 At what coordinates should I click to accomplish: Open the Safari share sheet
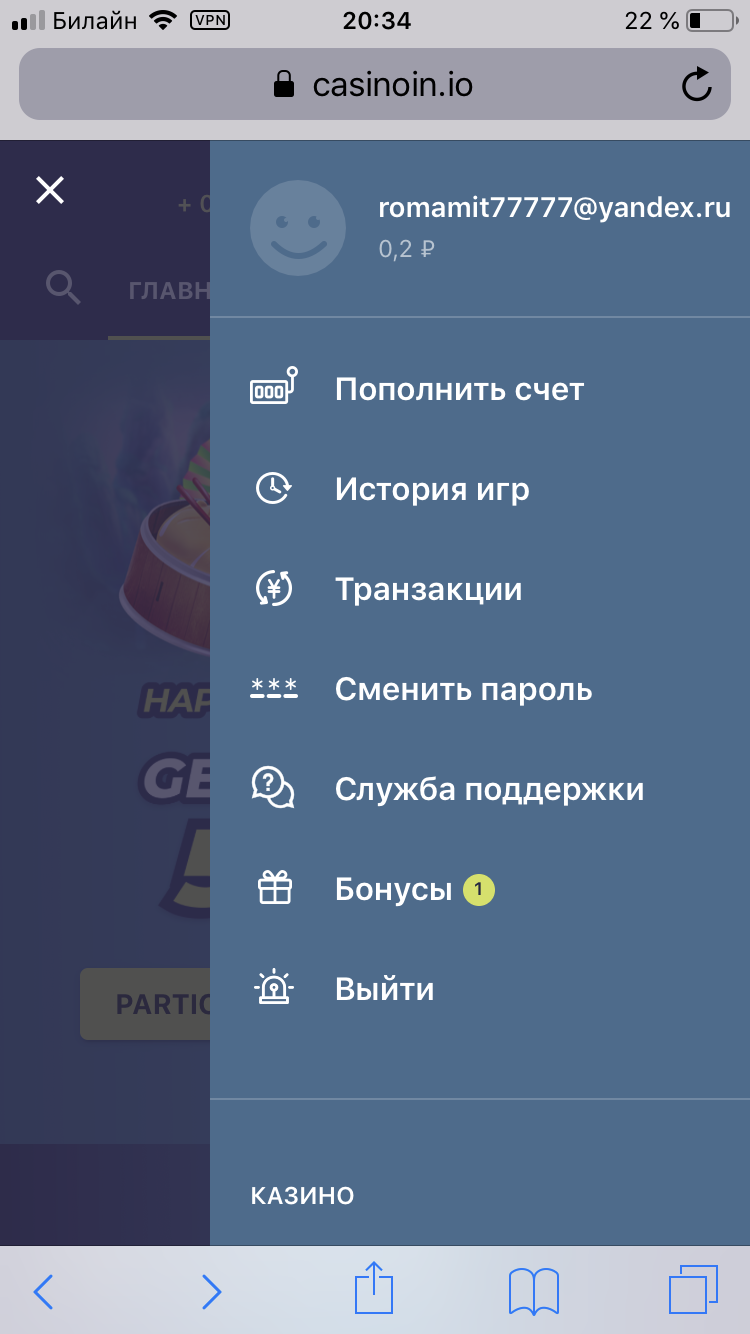(375, 1289)
